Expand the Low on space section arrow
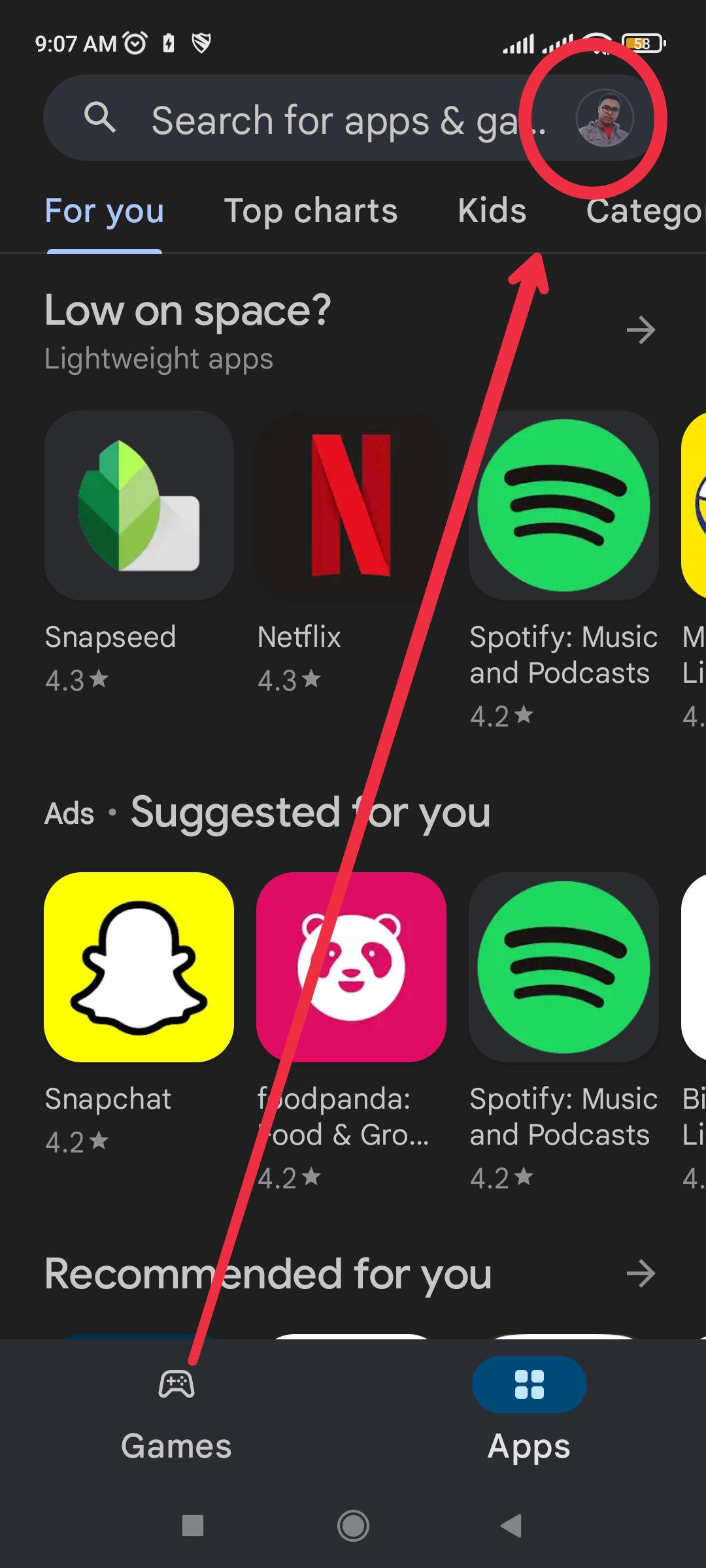 [x=641, y=330]
